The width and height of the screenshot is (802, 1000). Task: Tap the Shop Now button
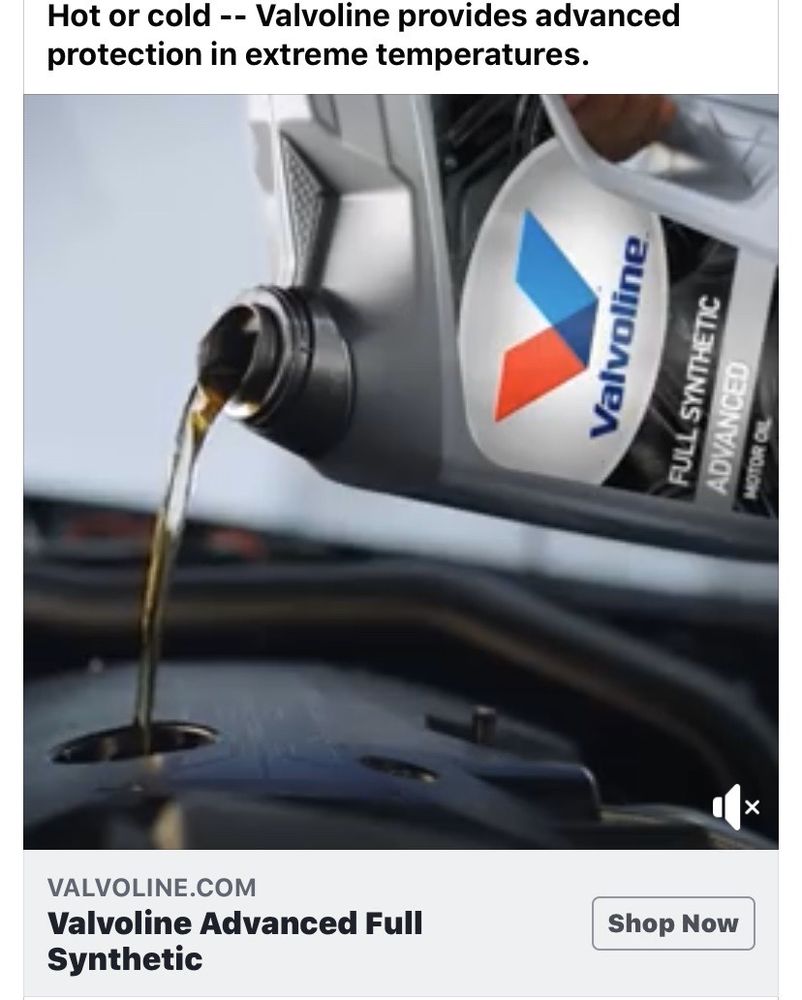pyautogui.click(x=673, y=923)
